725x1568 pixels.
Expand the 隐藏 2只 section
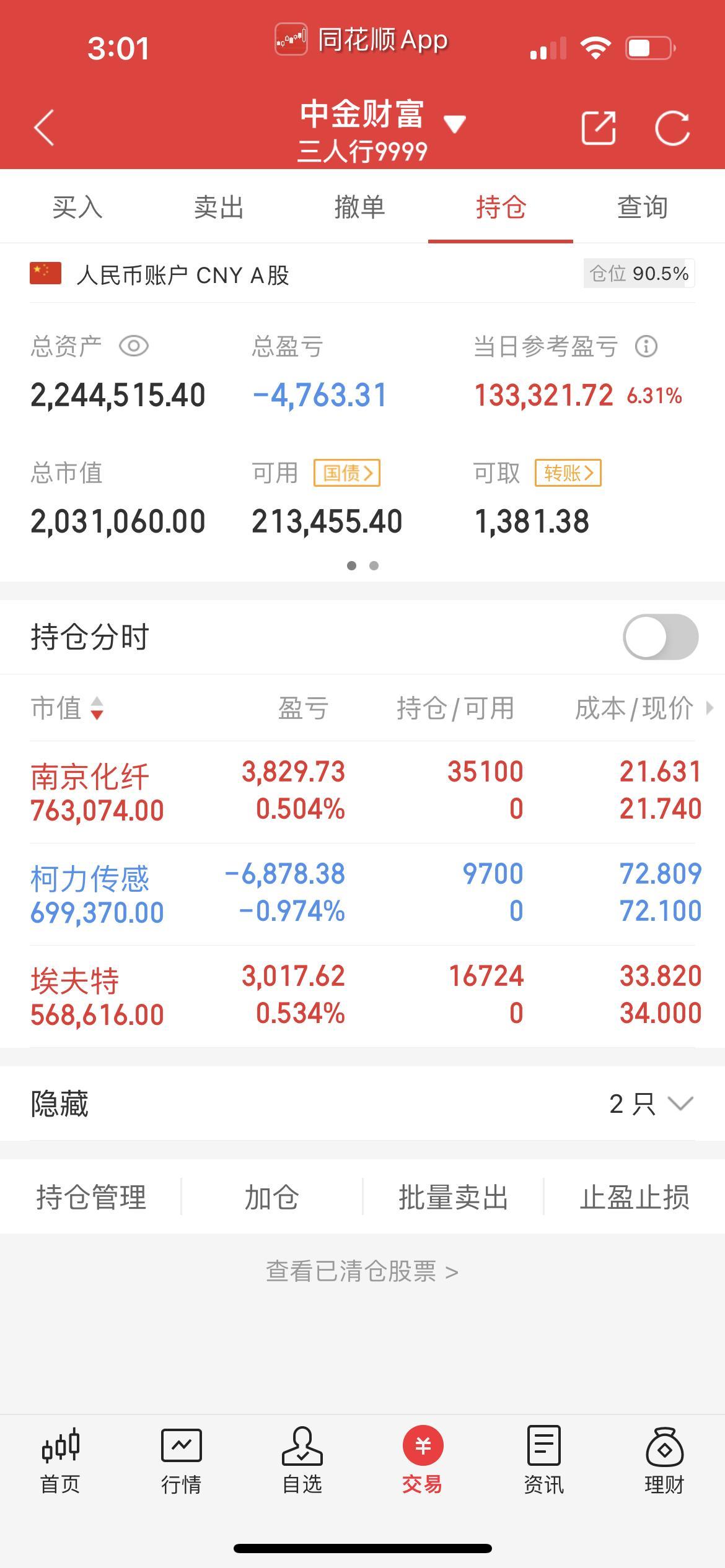[x=651, y=1104]
